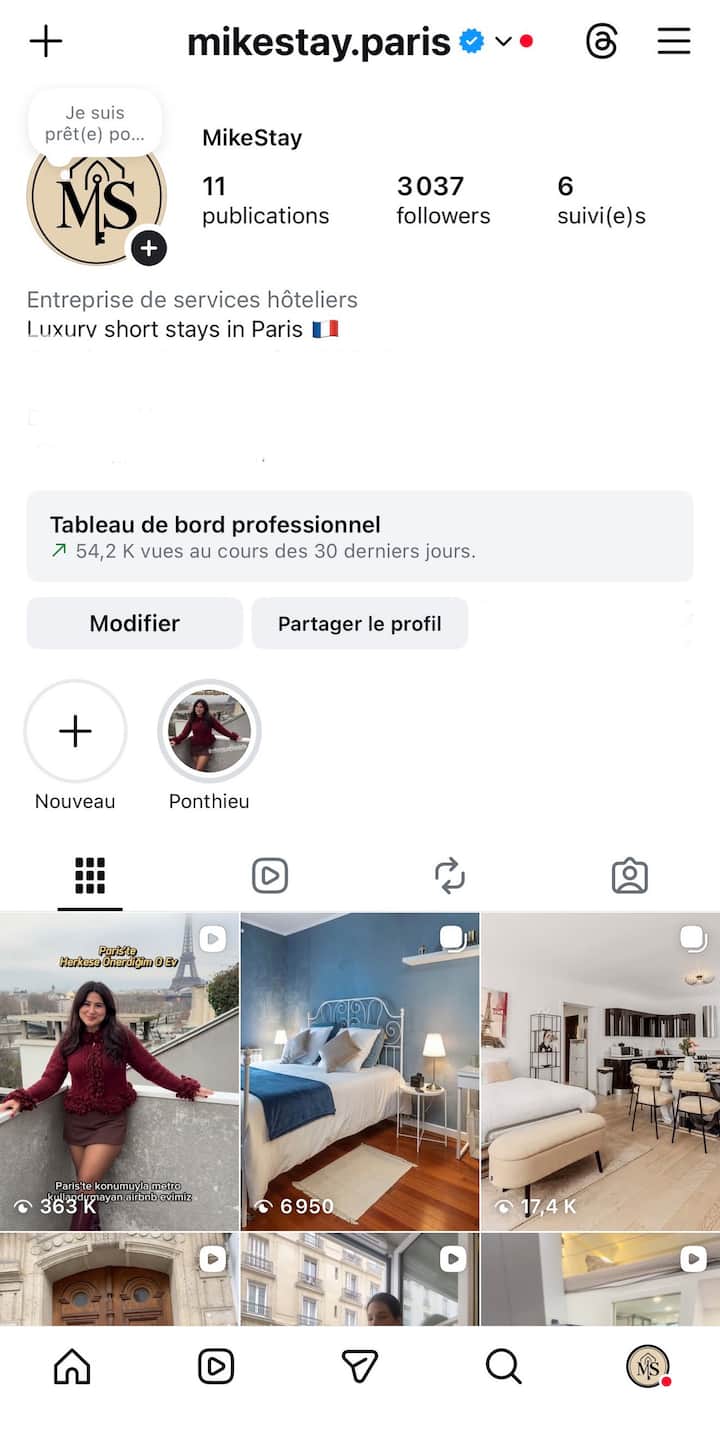
Task: Open the Threads icon
Action: click(601, 41)
